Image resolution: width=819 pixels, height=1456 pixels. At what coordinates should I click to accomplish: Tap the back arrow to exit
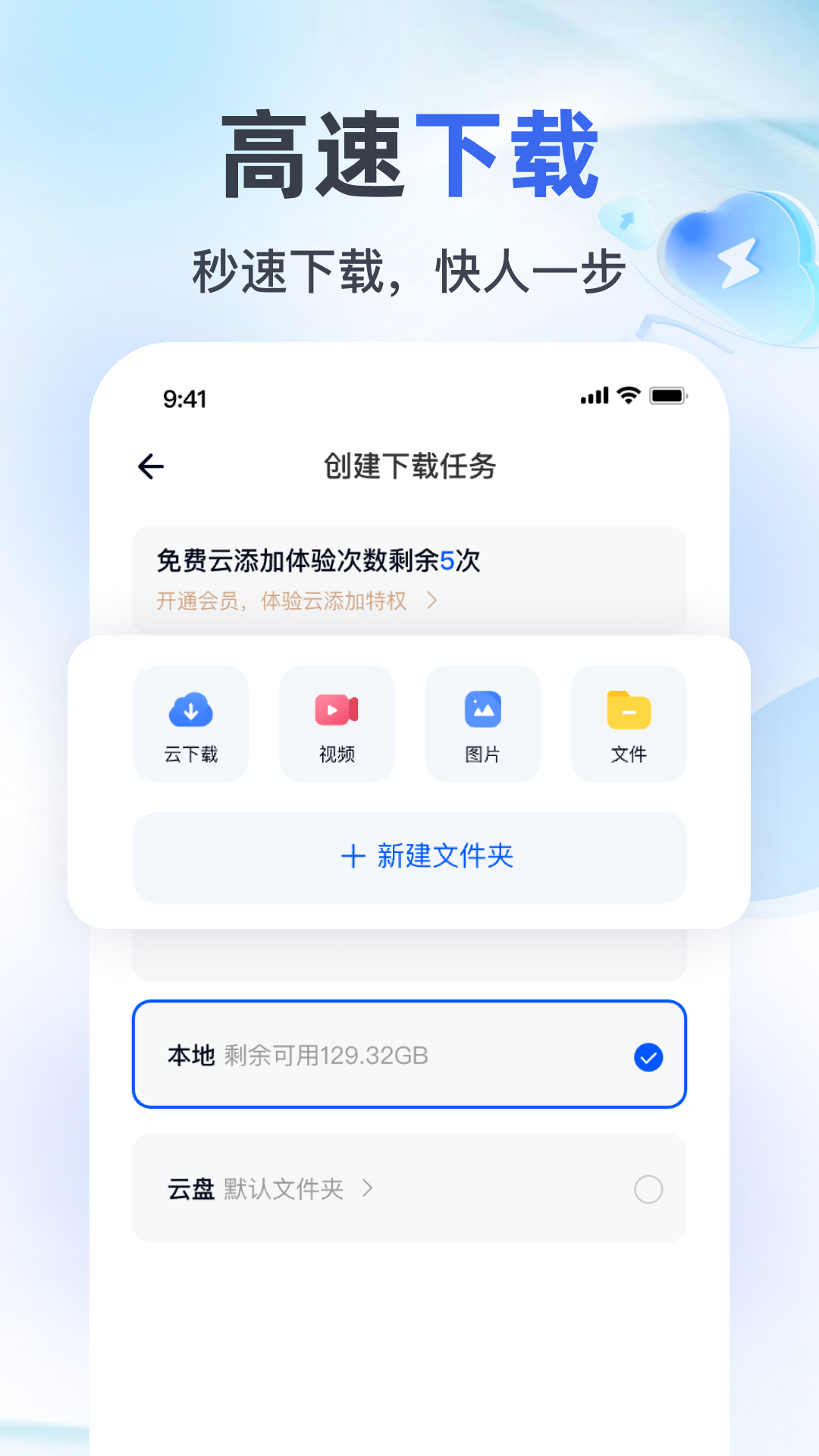coord(149,466)
